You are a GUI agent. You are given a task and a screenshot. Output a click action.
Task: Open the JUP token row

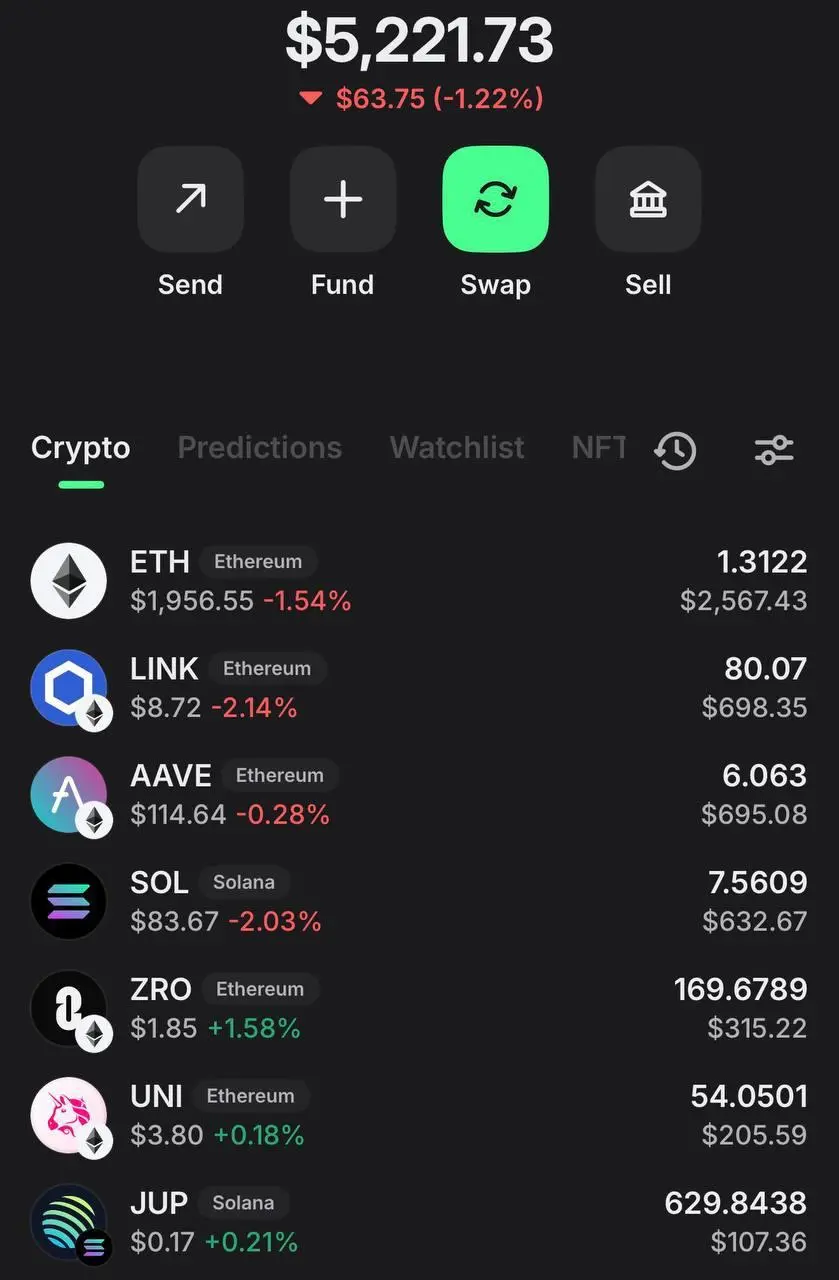point(418,1222)
